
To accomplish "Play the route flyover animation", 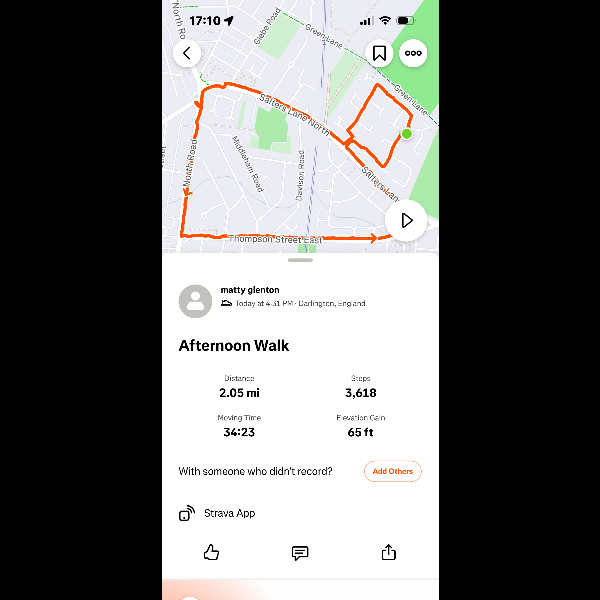I will point(406,220).
